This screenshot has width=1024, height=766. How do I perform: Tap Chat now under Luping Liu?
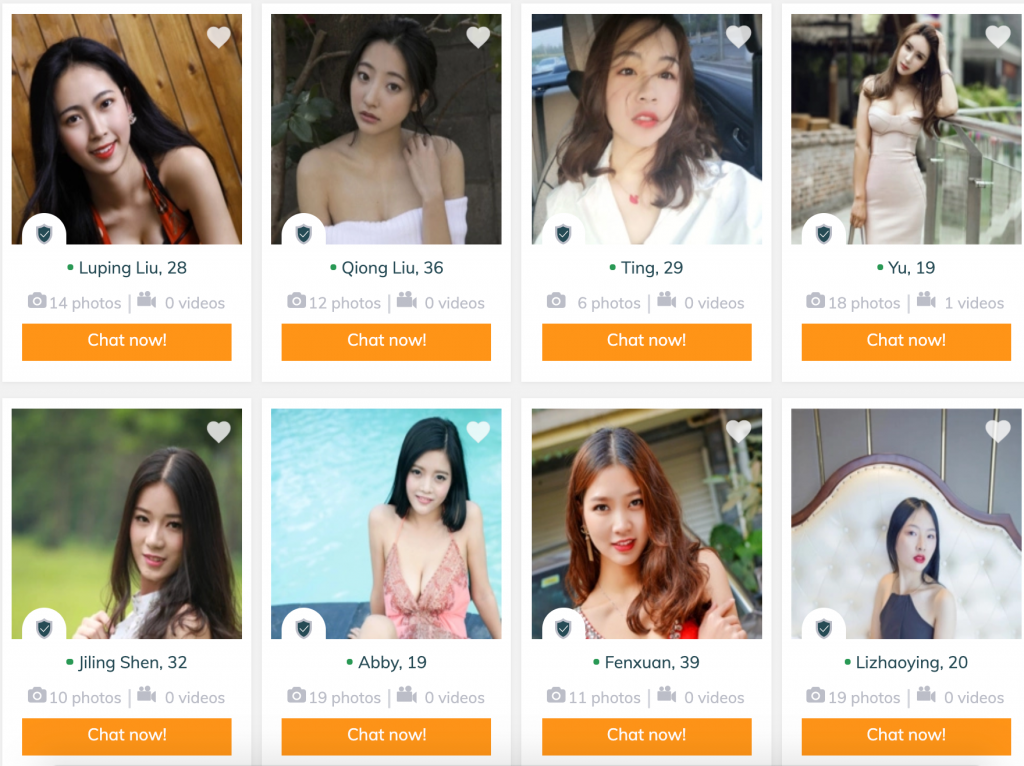click(126, 341)
